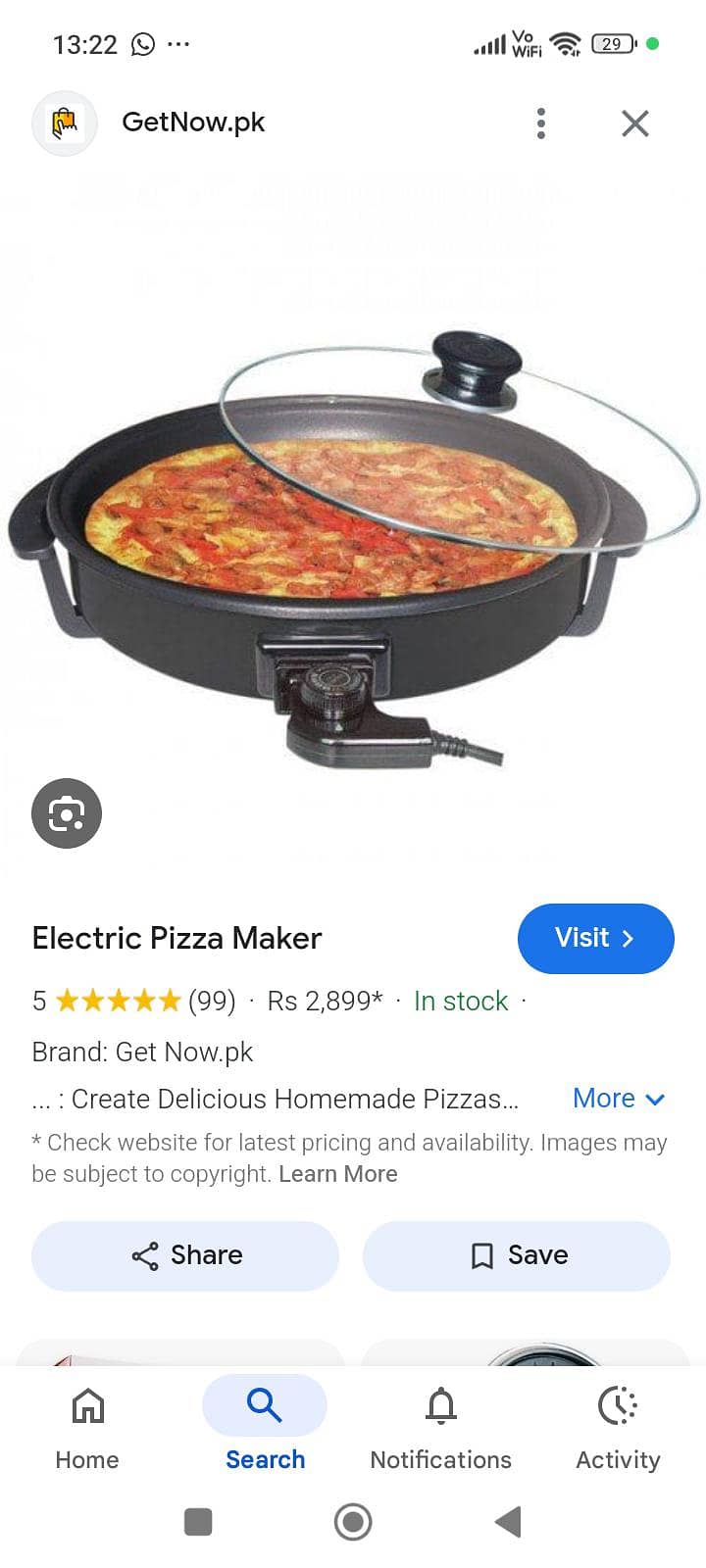Open the Share options

pos(184,1255)
